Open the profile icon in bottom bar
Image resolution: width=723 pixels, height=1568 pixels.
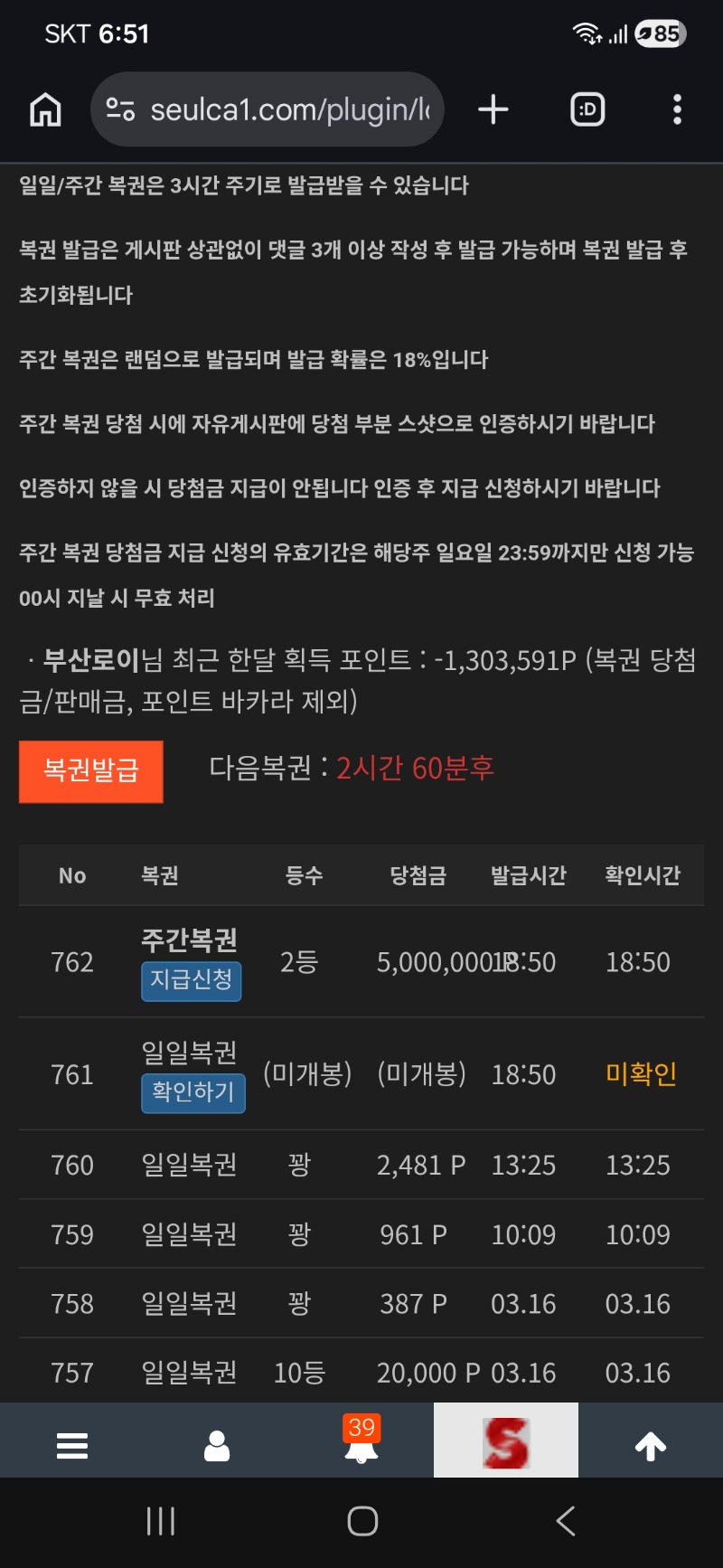pyautogui.click(x=217, y=1445)
